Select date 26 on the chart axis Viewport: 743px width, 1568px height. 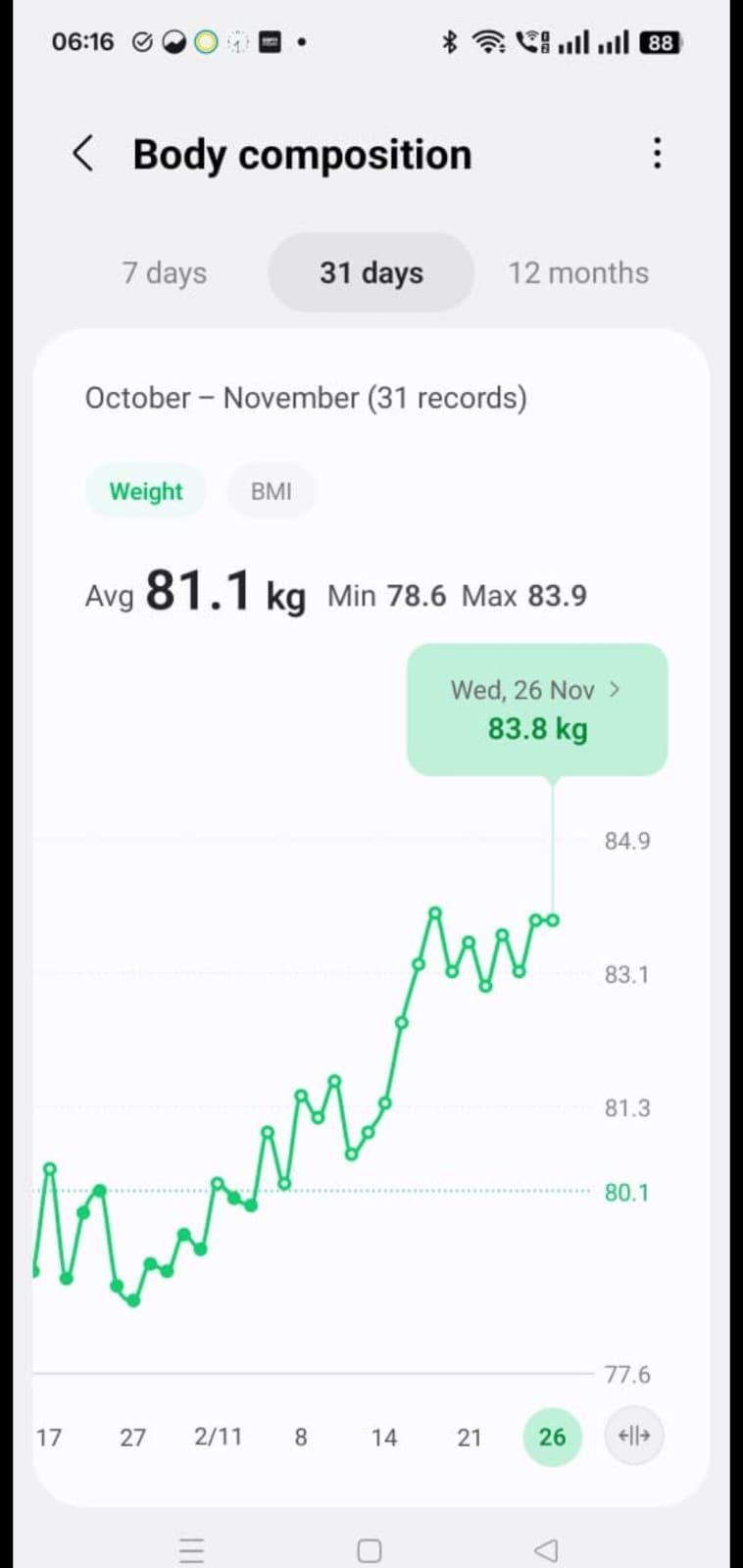(x=552, y=1437)
